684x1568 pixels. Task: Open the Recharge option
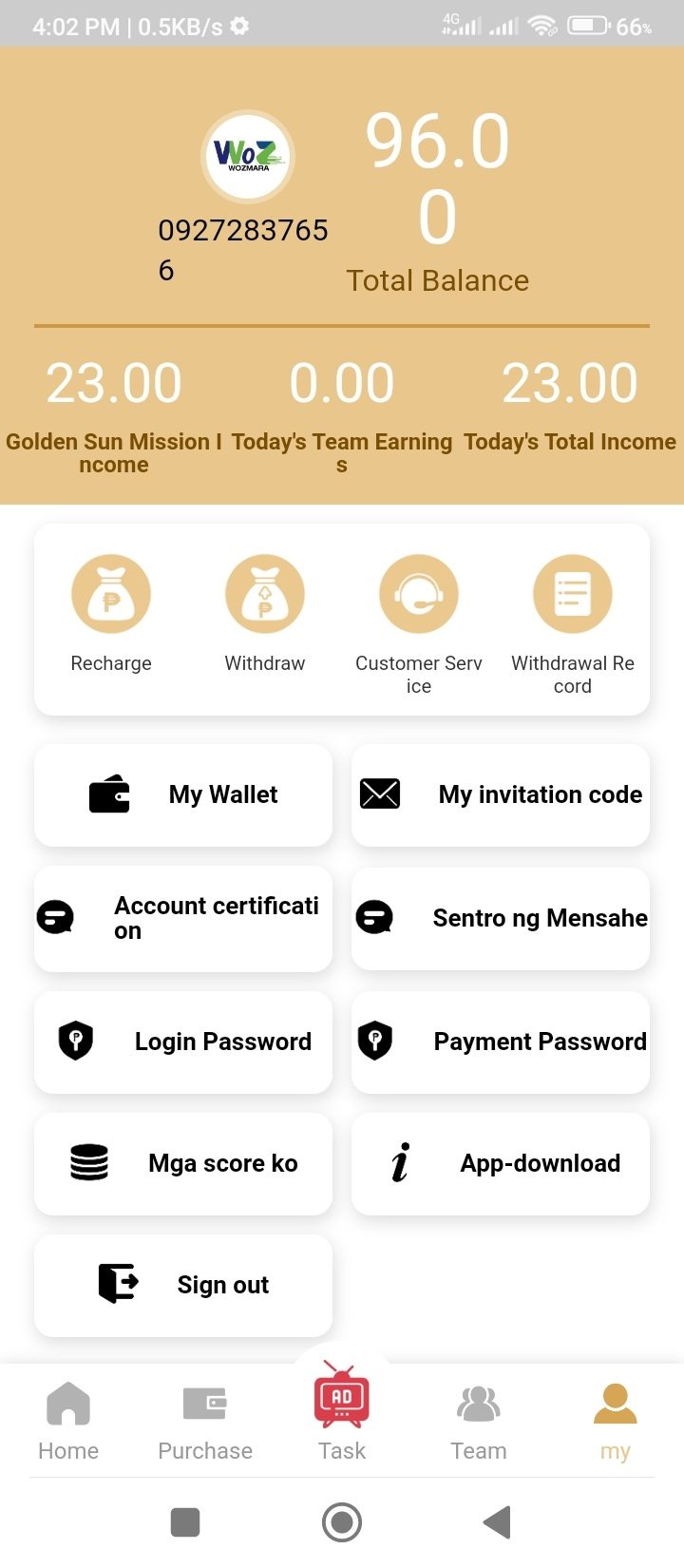point(111,613)
